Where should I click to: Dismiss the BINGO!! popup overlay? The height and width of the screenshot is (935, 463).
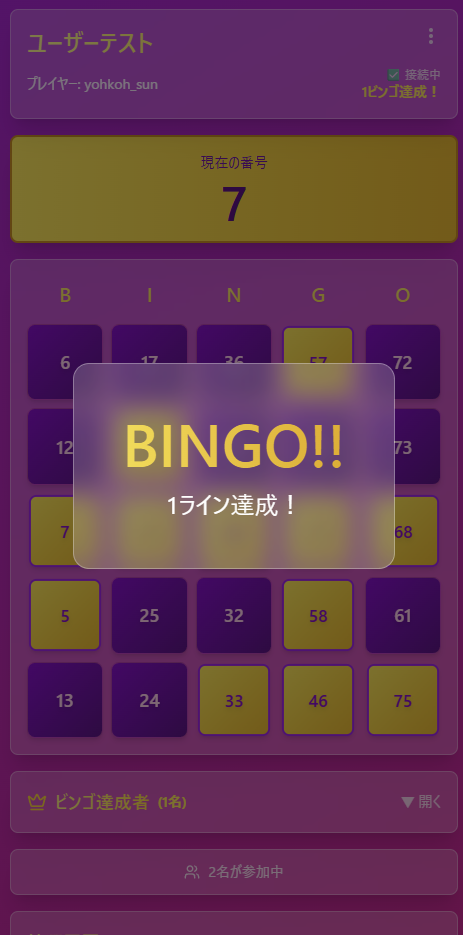coord(234,466)
